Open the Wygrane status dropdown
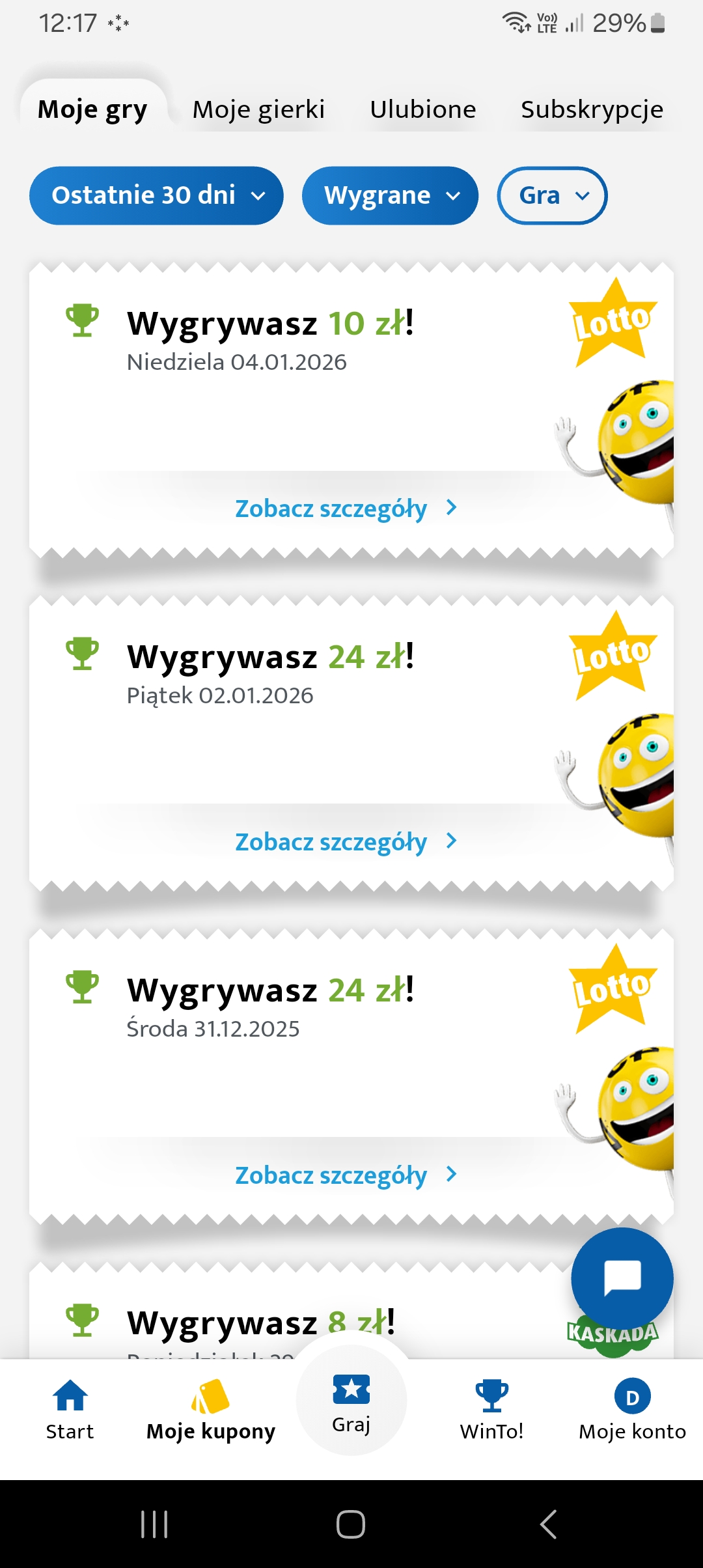 390,195
